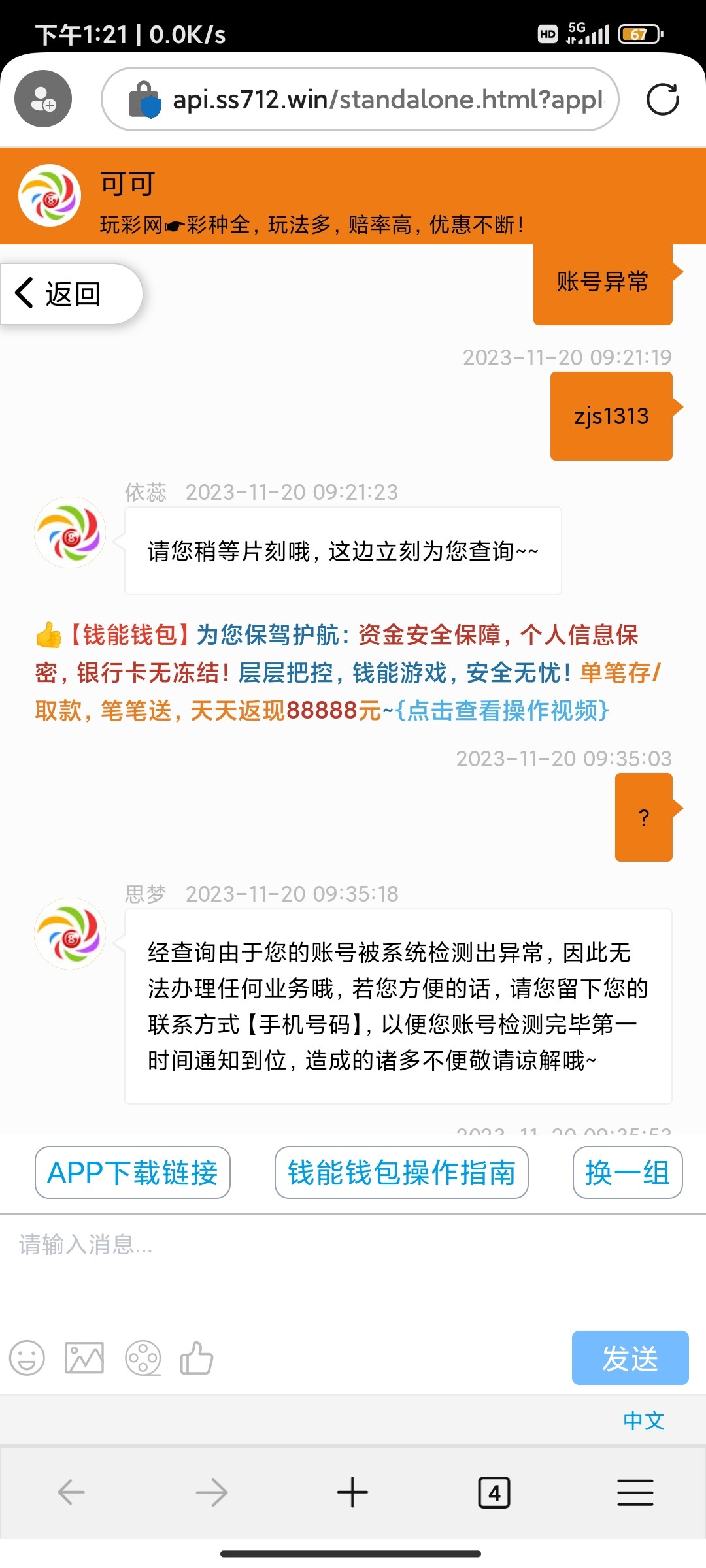The height and width of the screenshot is (1568, 706).
Task: Reload the page with the refresh icon
Action: (x=662, y=99)
